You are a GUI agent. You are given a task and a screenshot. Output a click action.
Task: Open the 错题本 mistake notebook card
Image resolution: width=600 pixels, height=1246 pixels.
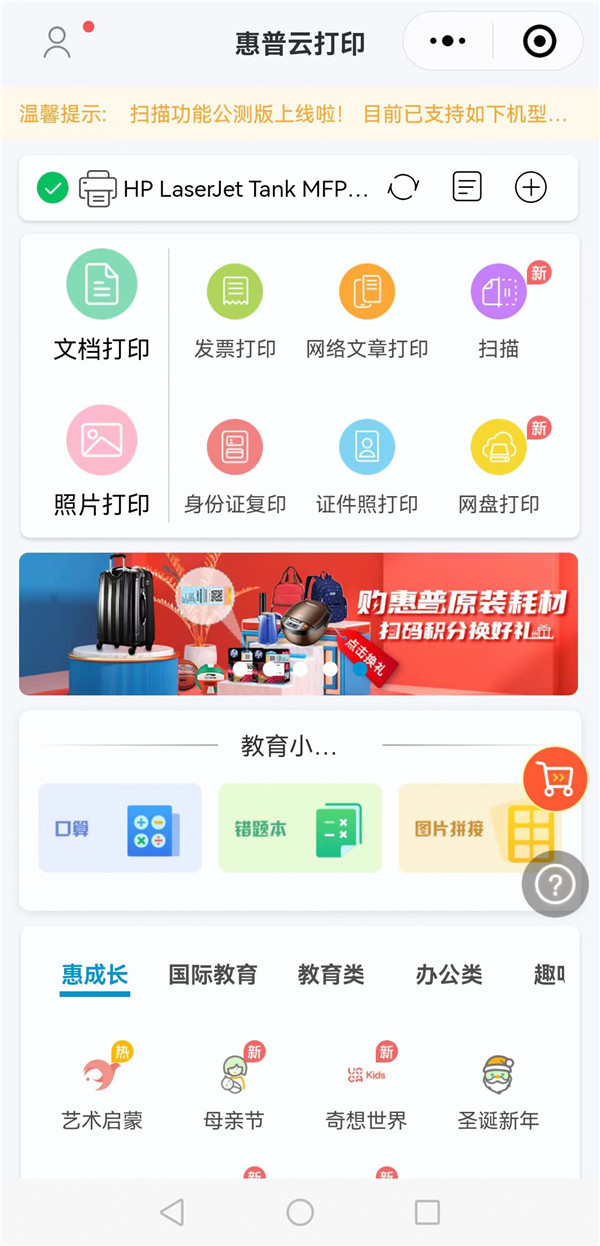(x=300, y=828)
